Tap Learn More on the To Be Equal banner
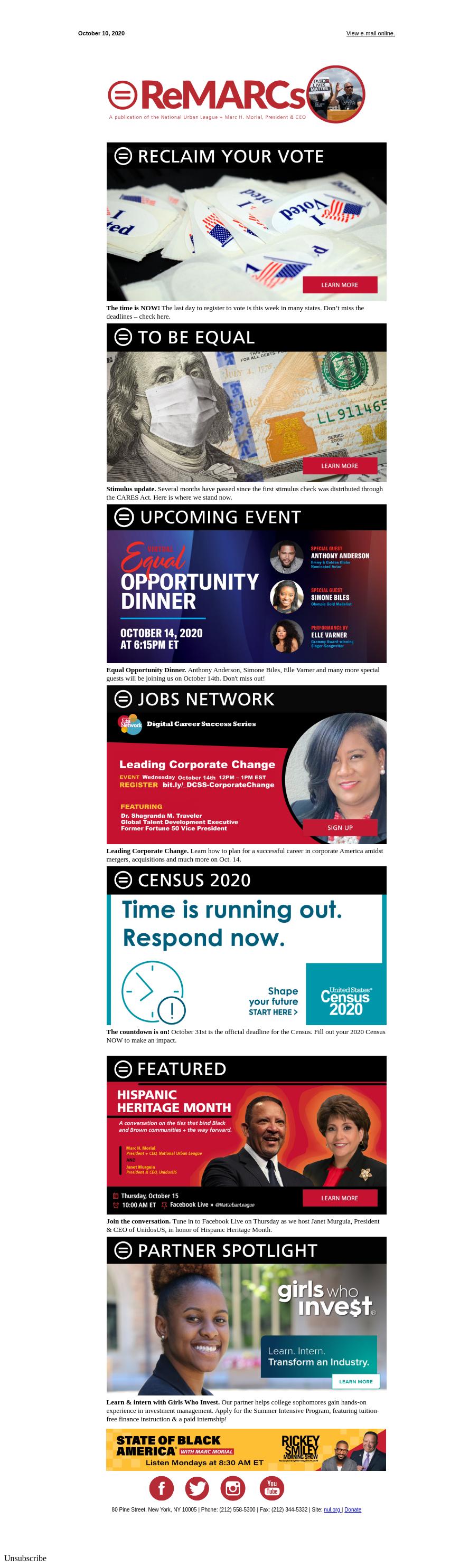The width and height of the screenshot is (469, 1568). (340, 466)
